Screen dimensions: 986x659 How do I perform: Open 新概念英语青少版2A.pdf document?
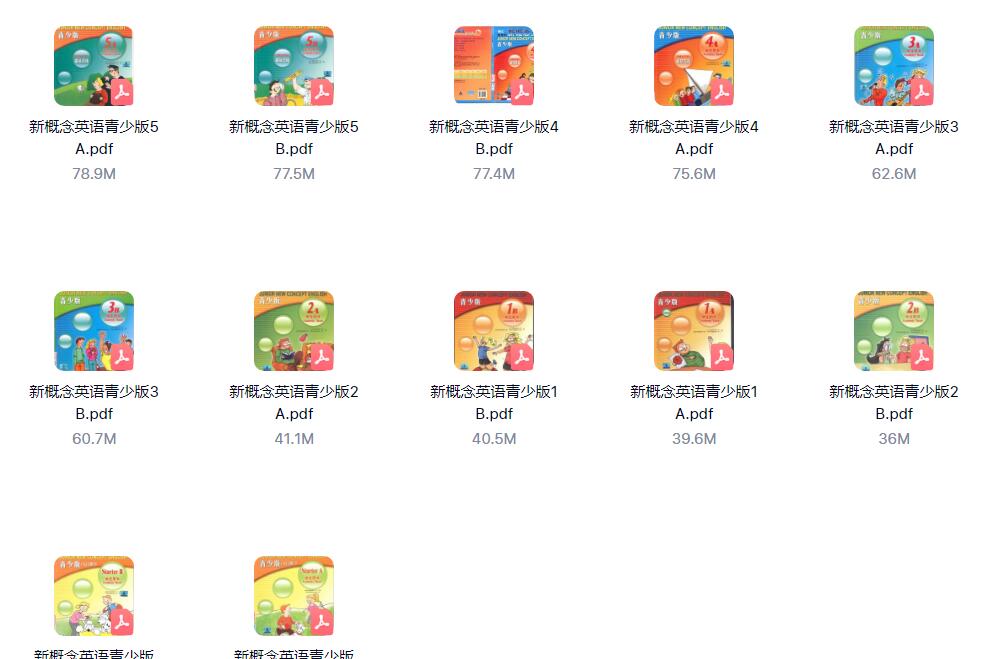[x=294, y=331]
